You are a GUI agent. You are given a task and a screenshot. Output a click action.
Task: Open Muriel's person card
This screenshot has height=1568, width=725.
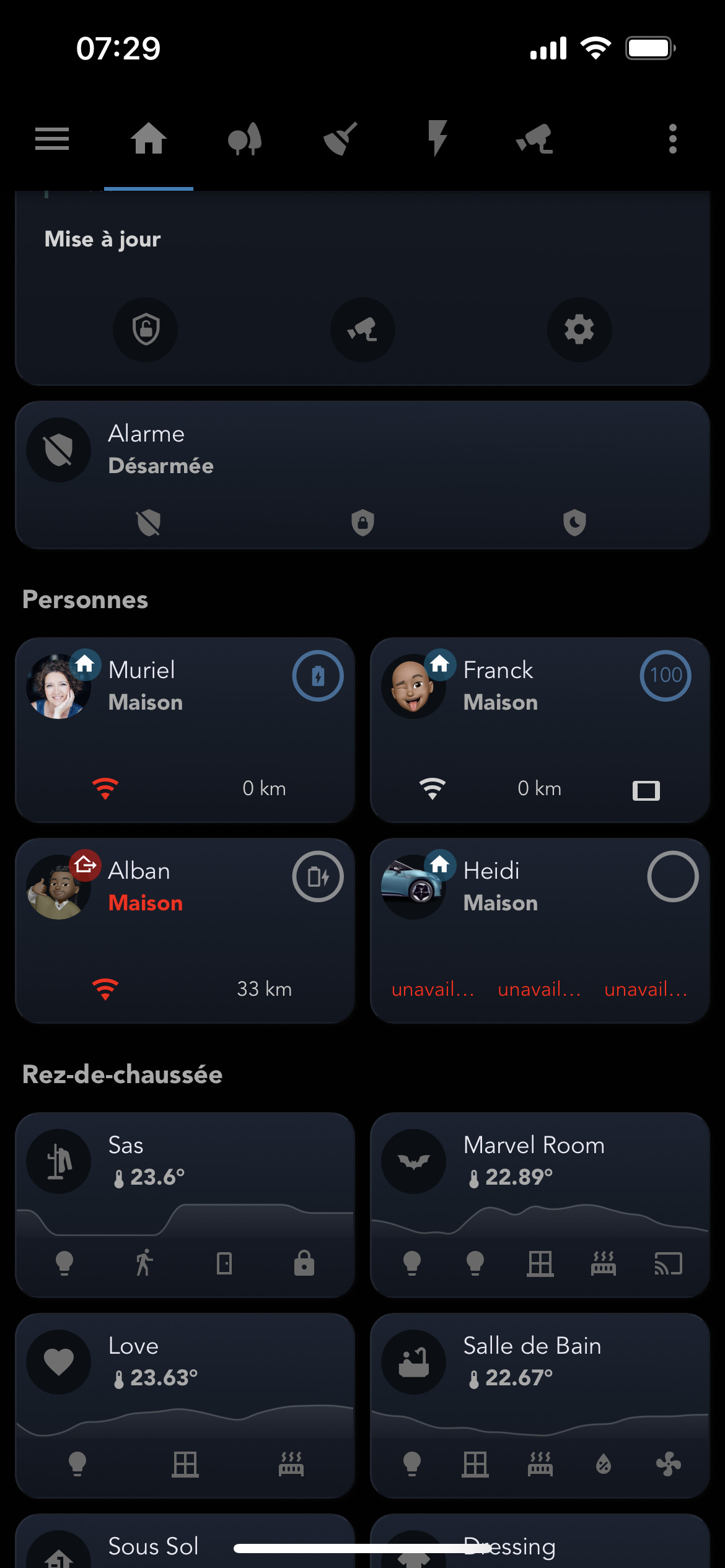pyautogui.click(x=185, y=730)
